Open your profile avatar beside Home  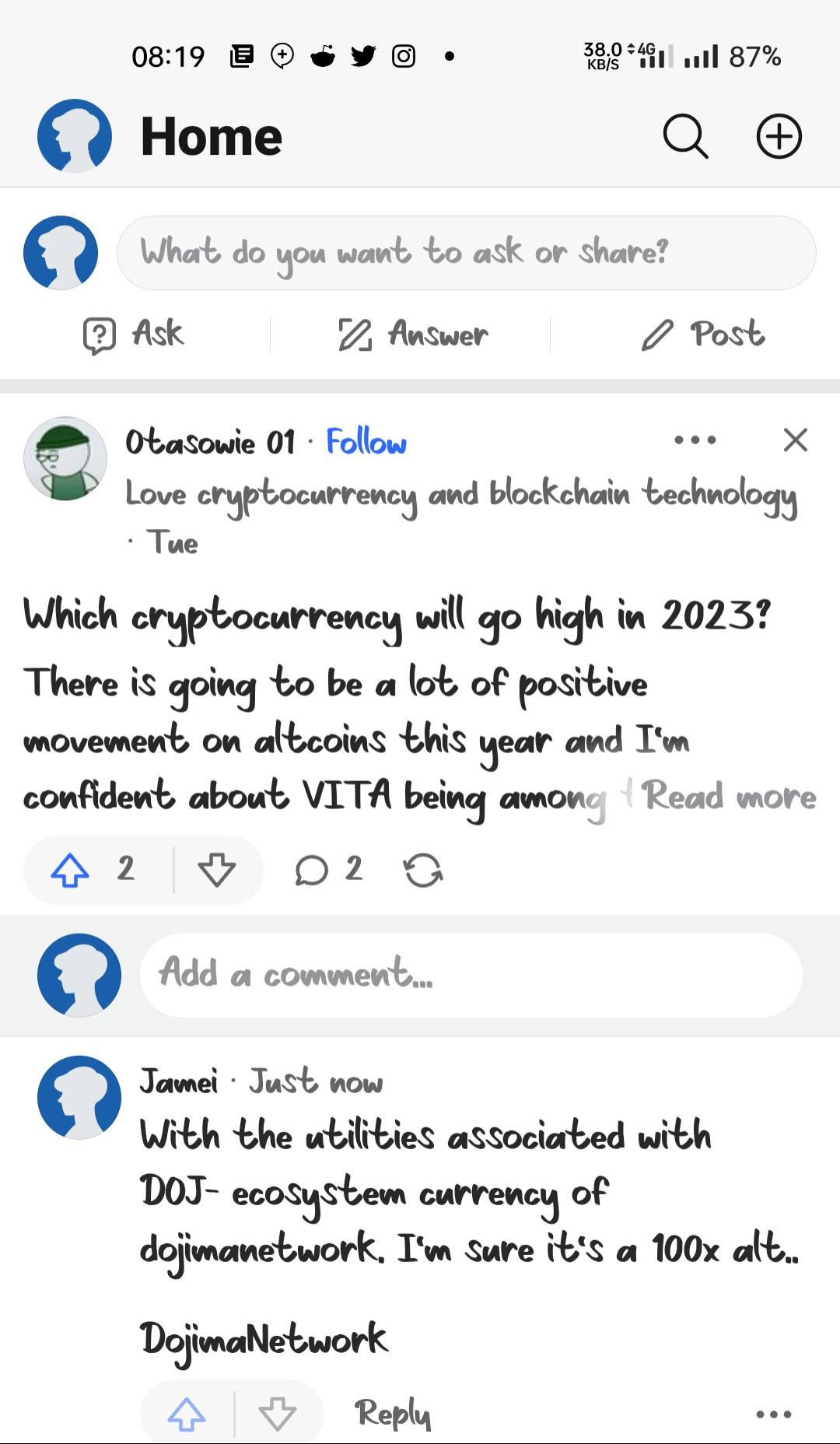pos(75,136)
